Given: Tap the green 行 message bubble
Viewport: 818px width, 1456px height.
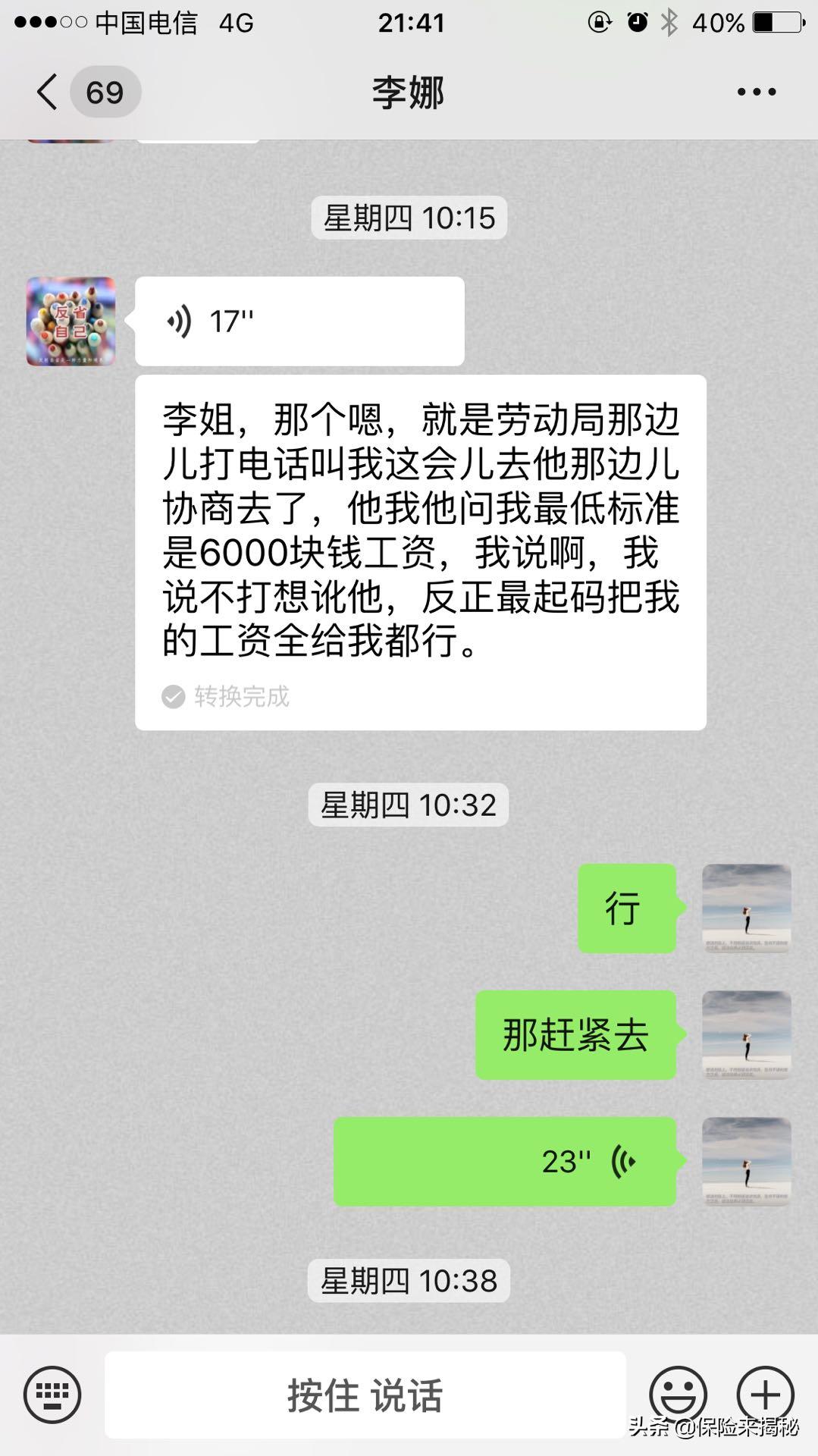Looking at the screenshot, I should [x=626, y=908].
